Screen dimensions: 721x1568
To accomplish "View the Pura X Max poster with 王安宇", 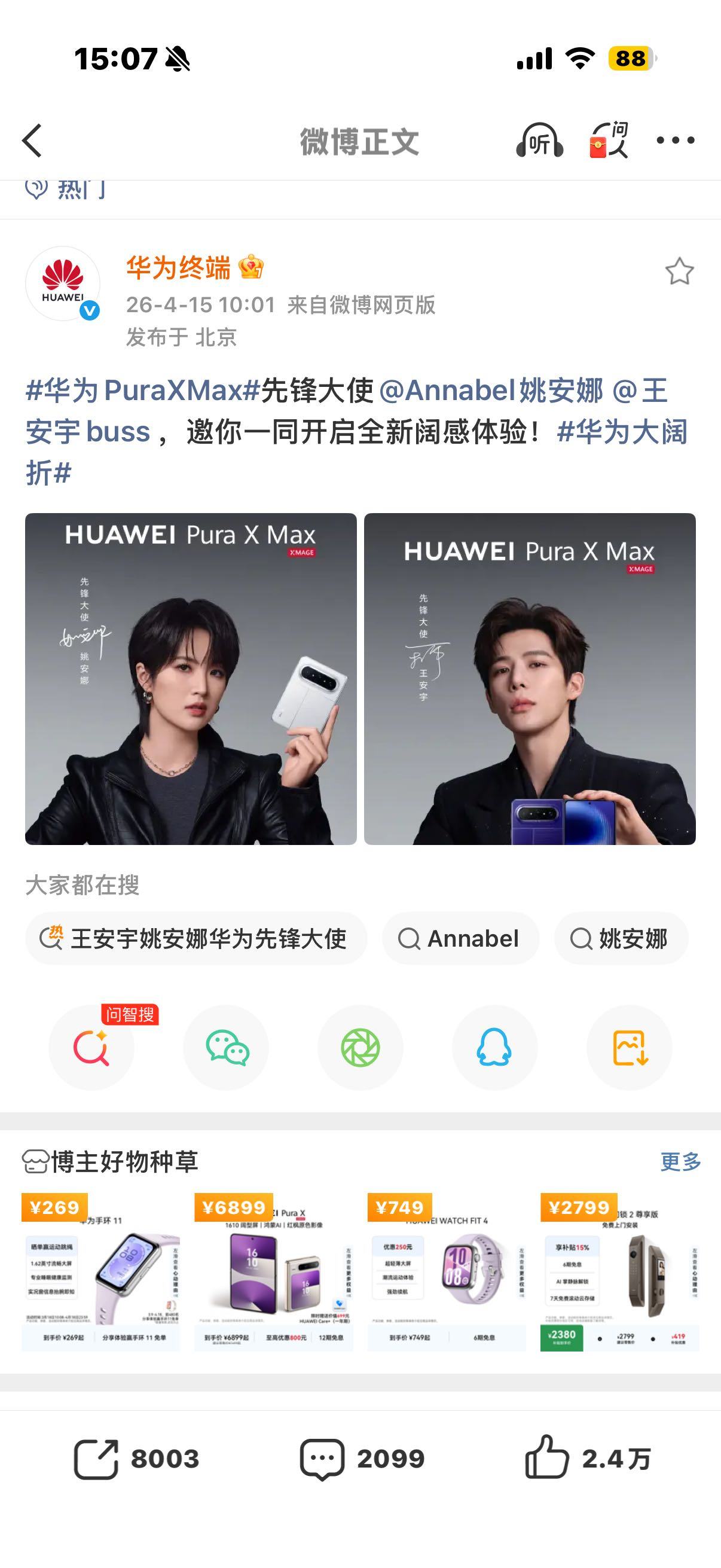I will coord(529,679).
